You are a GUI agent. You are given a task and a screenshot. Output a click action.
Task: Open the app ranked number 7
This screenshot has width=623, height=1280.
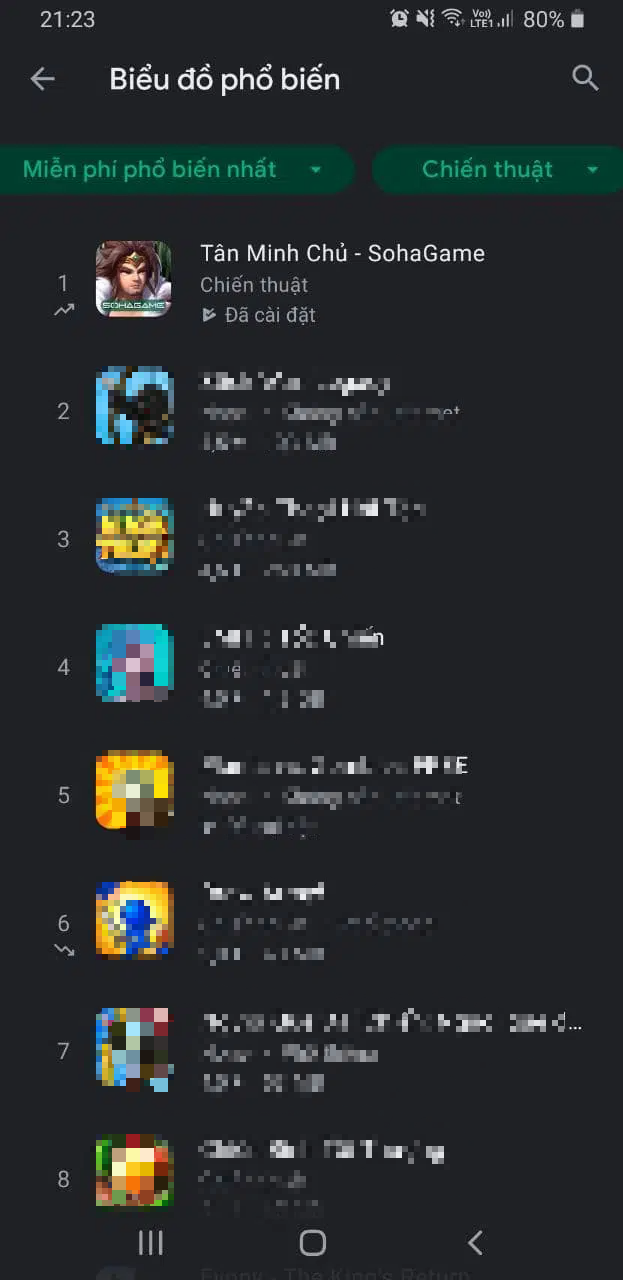pyautogui.click(x=311, y=1051)
